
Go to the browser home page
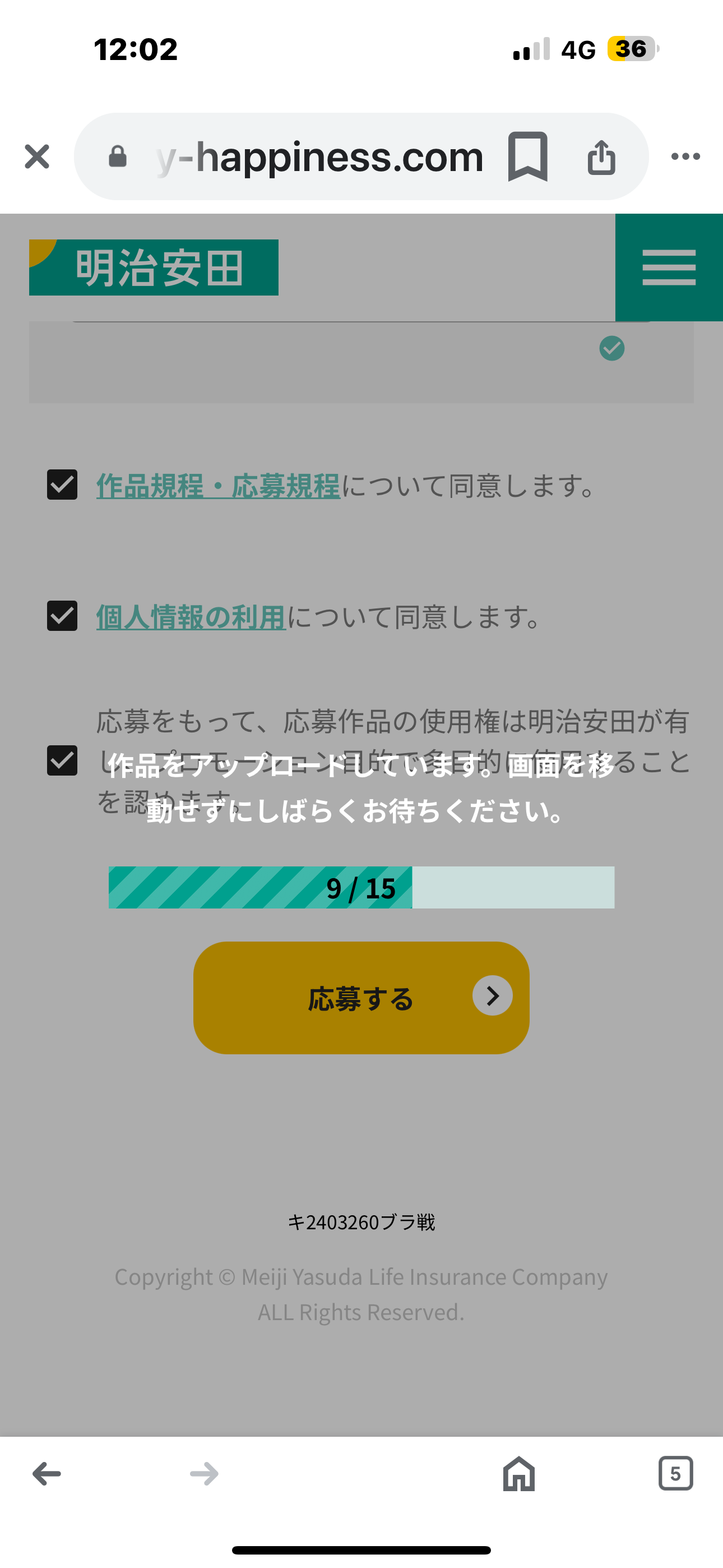point(518,1474)
